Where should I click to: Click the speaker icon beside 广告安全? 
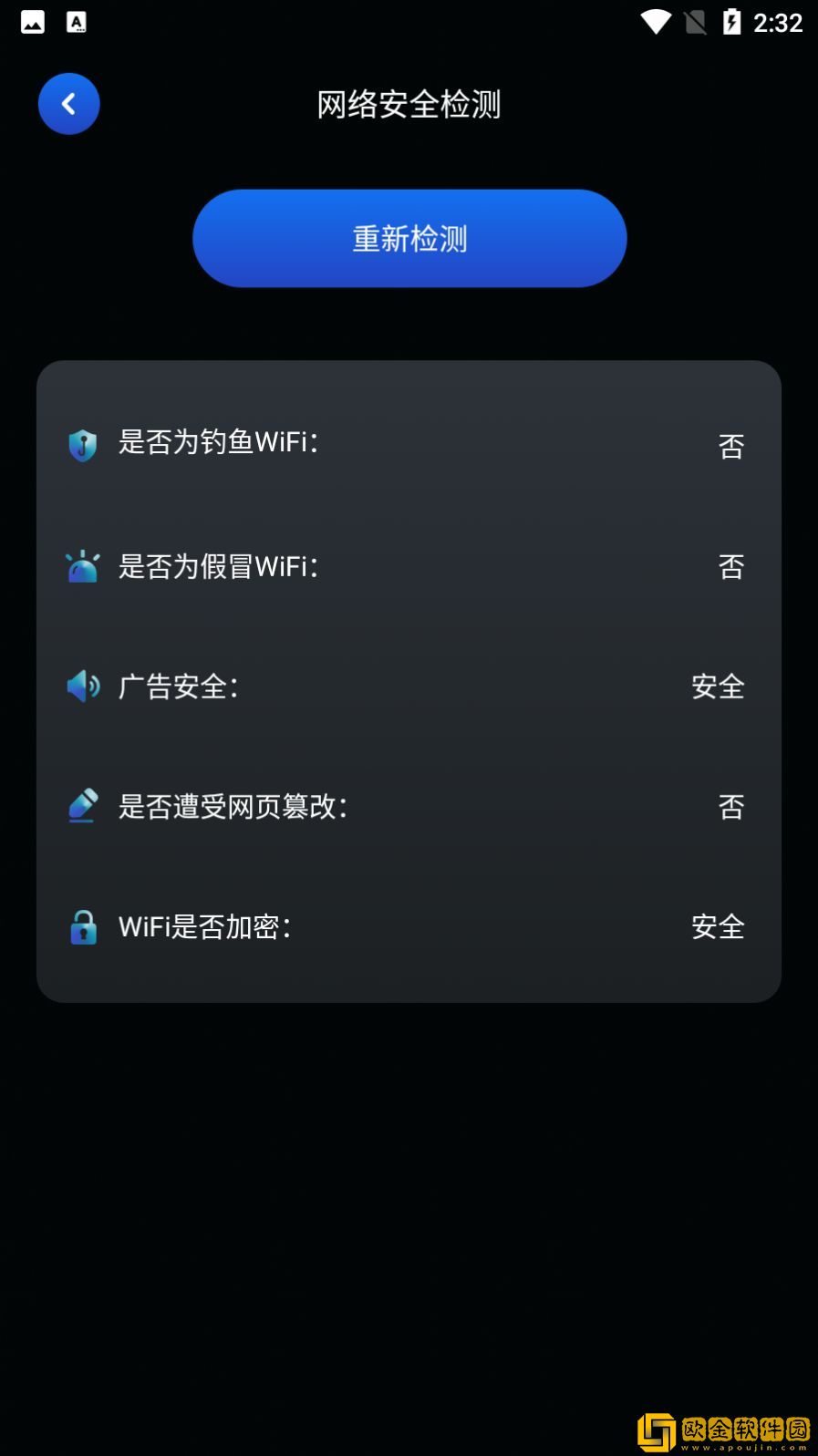click(x=82, y=687)
